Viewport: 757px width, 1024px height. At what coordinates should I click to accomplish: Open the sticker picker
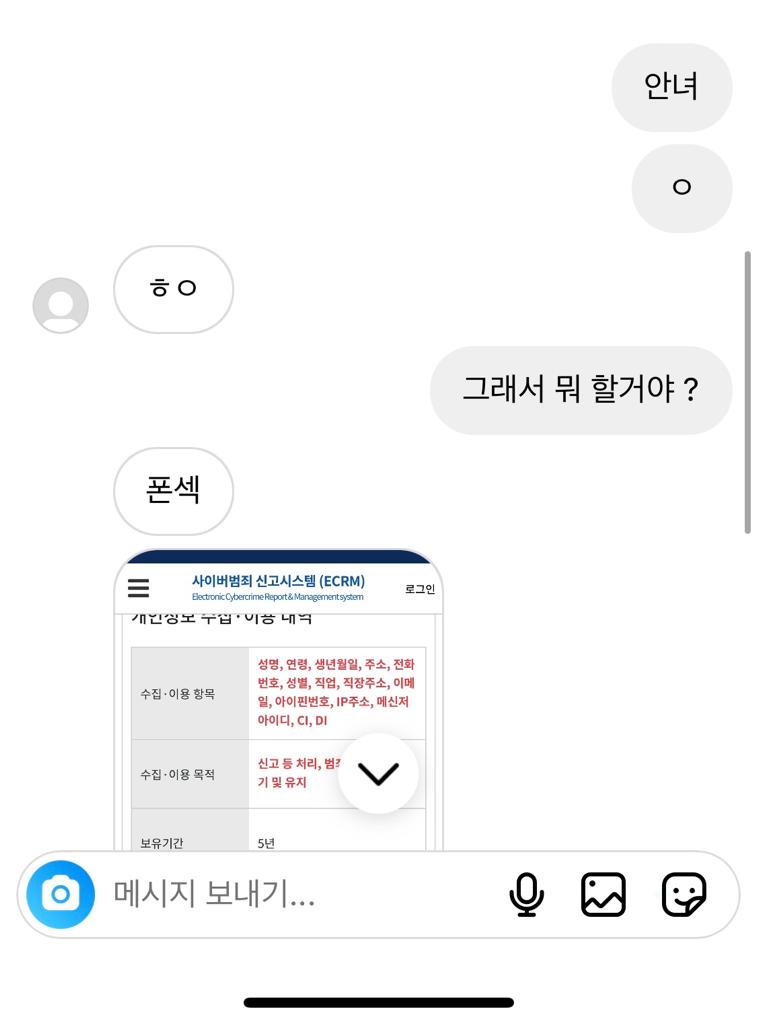pyautogui.click(x=684, y=894)
